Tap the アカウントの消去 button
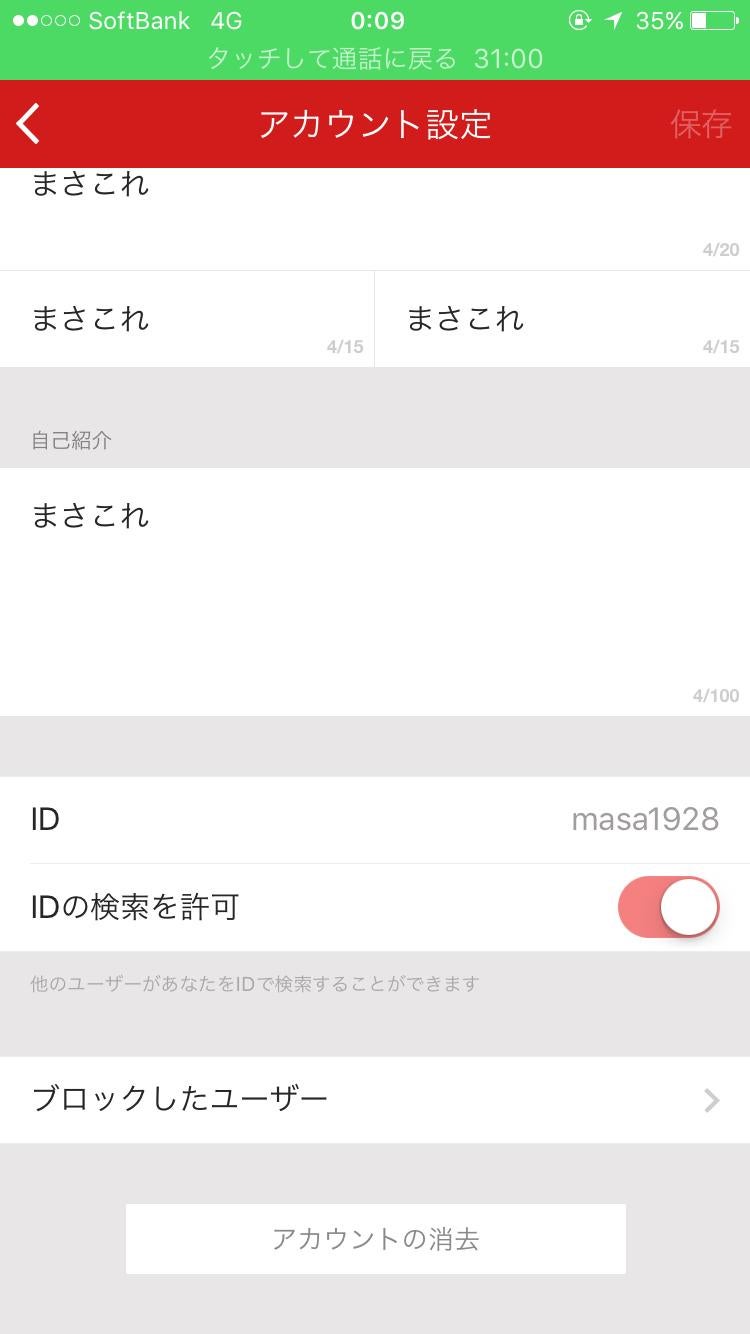The width and height of the screenshot is (750, 1334). point(375,1238)
